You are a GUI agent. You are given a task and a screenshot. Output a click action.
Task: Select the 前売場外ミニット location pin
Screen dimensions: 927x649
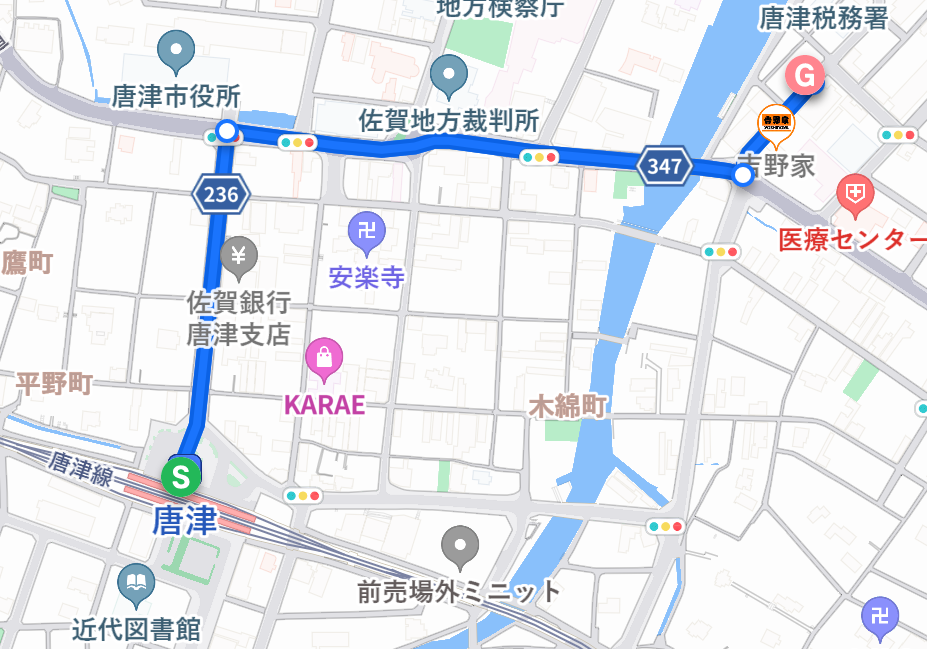tap(460, 545)
